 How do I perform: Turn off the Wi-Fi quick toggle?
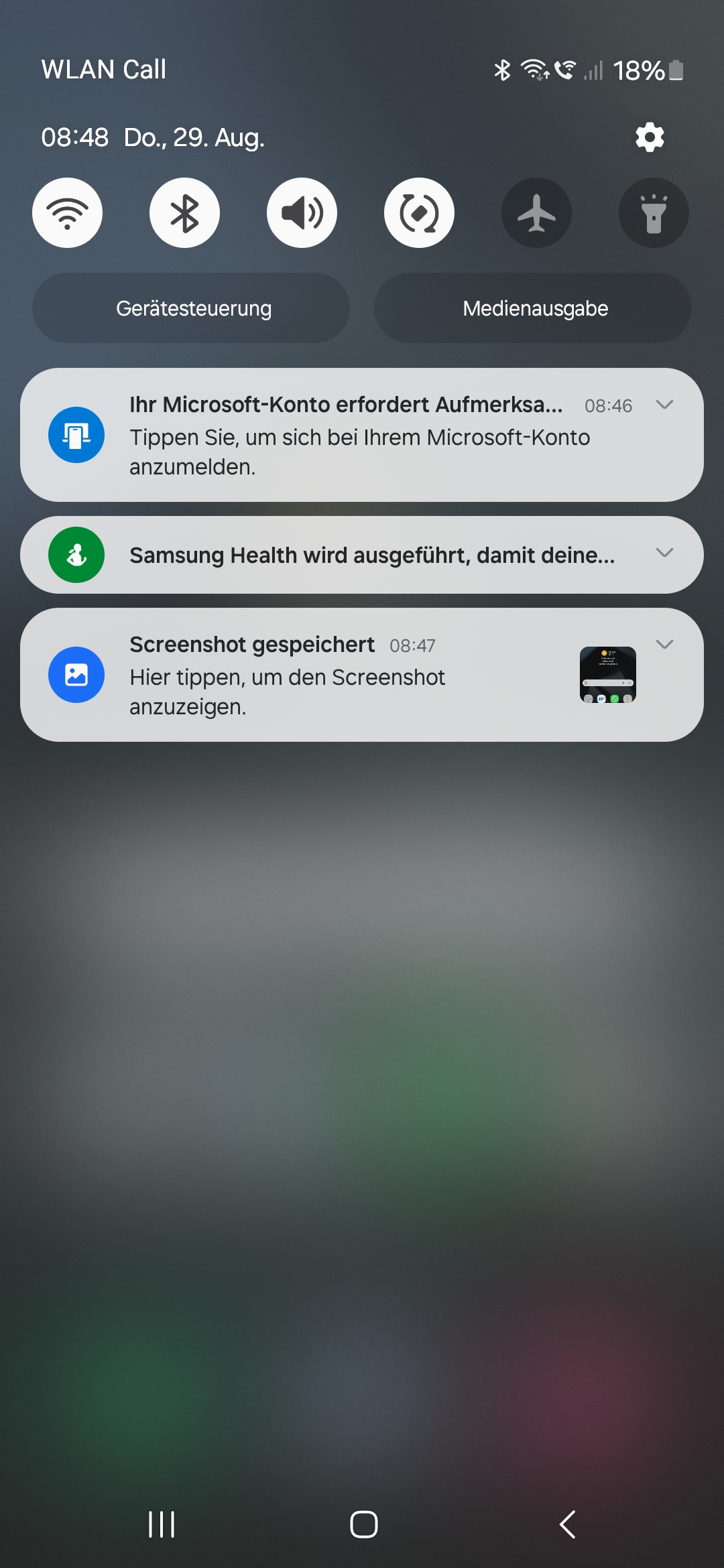[x=67, y=213]
